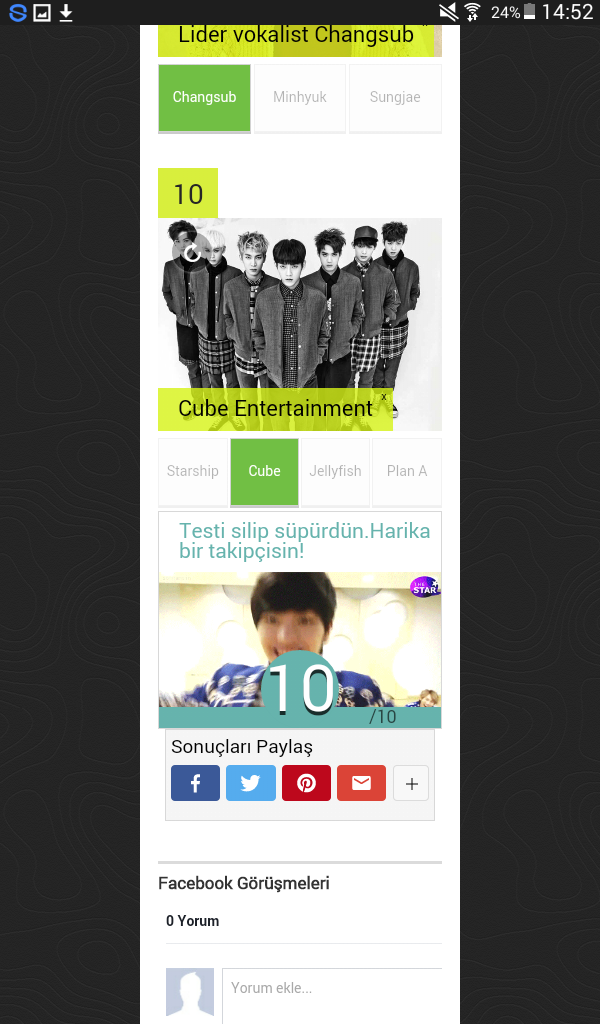The height and width of the screenshot is (1024, 600).
Task: Choose the Cube answer
Action: pos(264,472)
